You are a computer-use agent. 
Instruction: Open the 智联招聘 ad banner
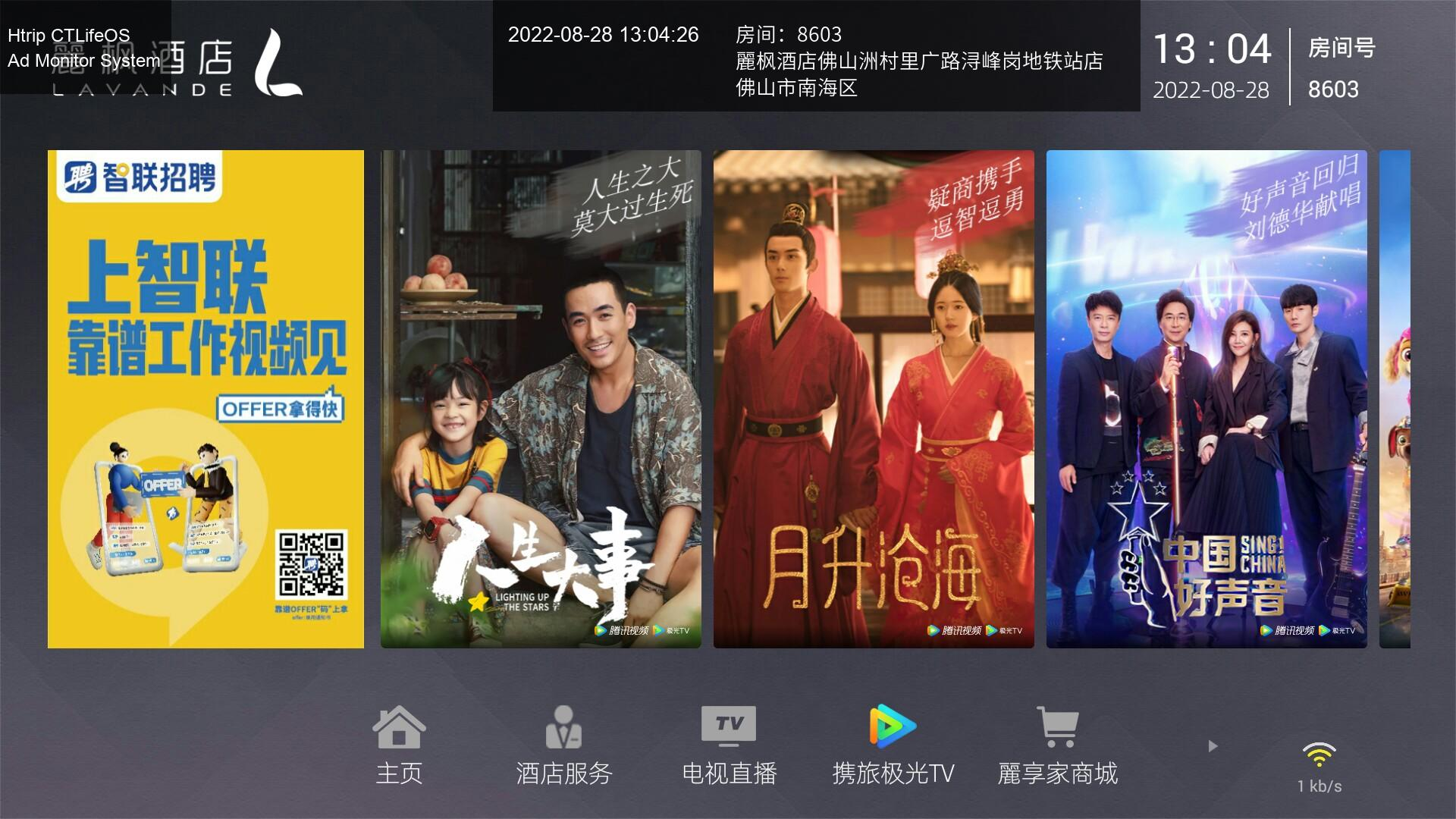tap(206, 399)
